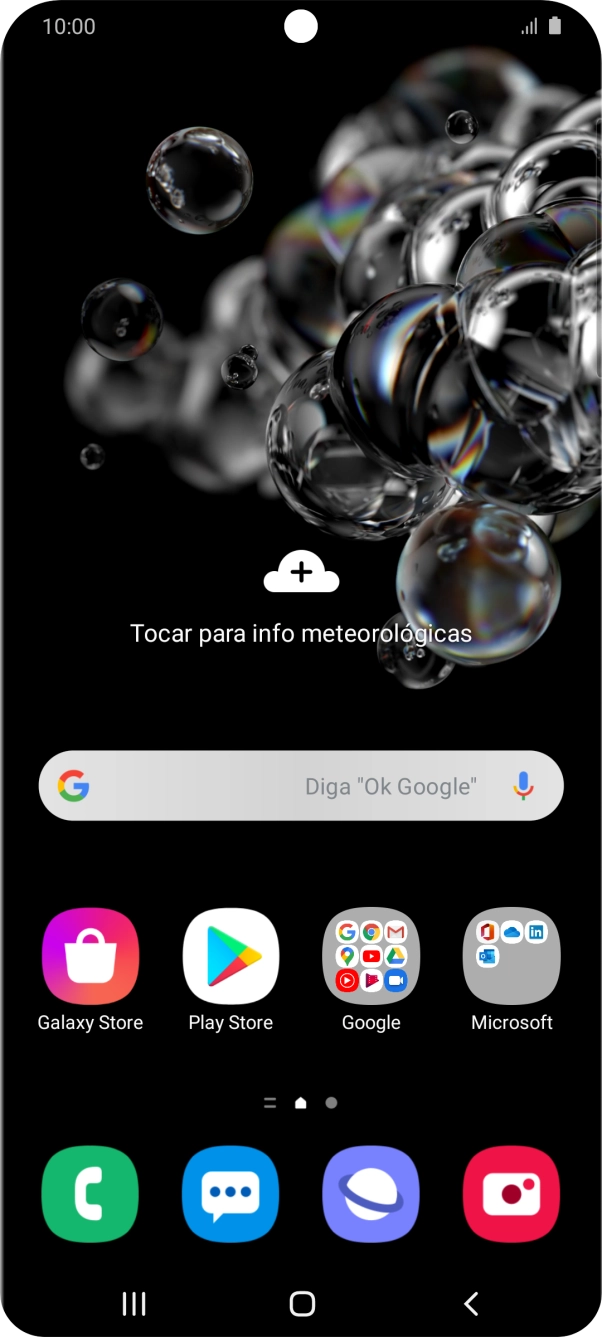Viewport: 602px width, 1337px height.
Task: Open the Messages app
Action: (231, 1194)
